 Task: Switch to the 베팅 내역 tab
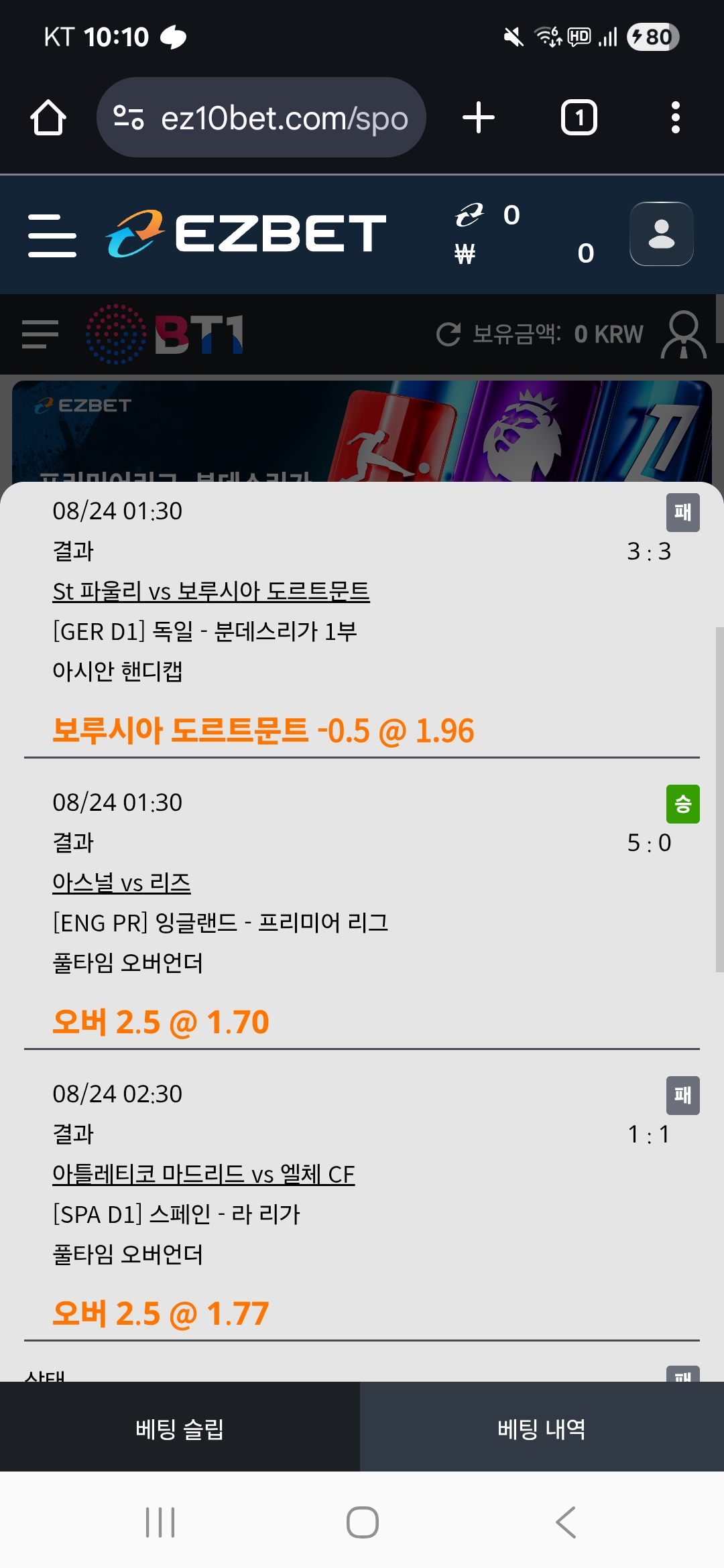(542, 1429)
